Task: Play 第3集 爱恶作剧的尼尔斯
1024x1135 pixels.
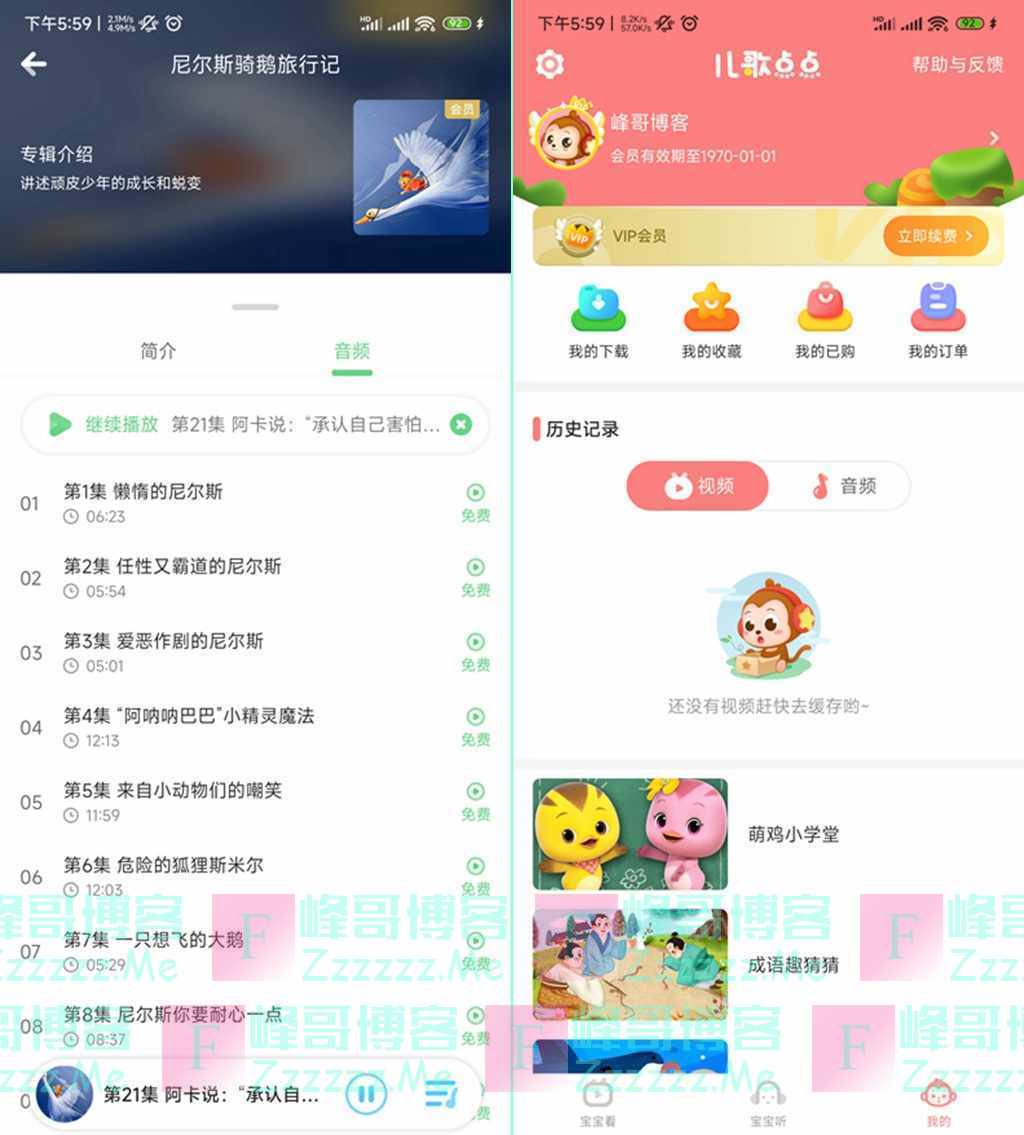Action: coord(475,642)
